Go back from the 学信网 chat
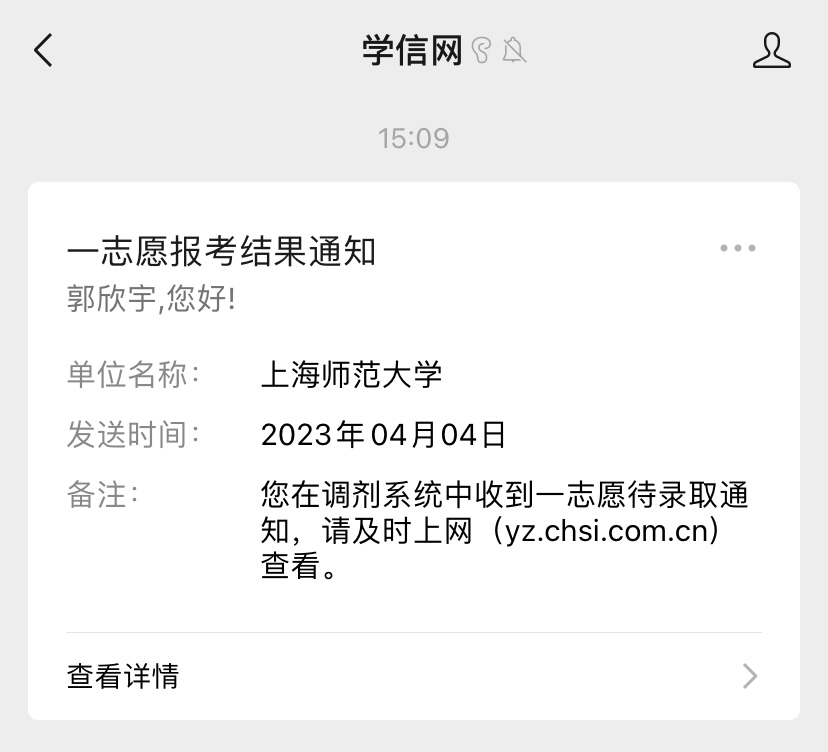Image resolution: width=828 pixels, height=752 pixels. click(43, 50)
